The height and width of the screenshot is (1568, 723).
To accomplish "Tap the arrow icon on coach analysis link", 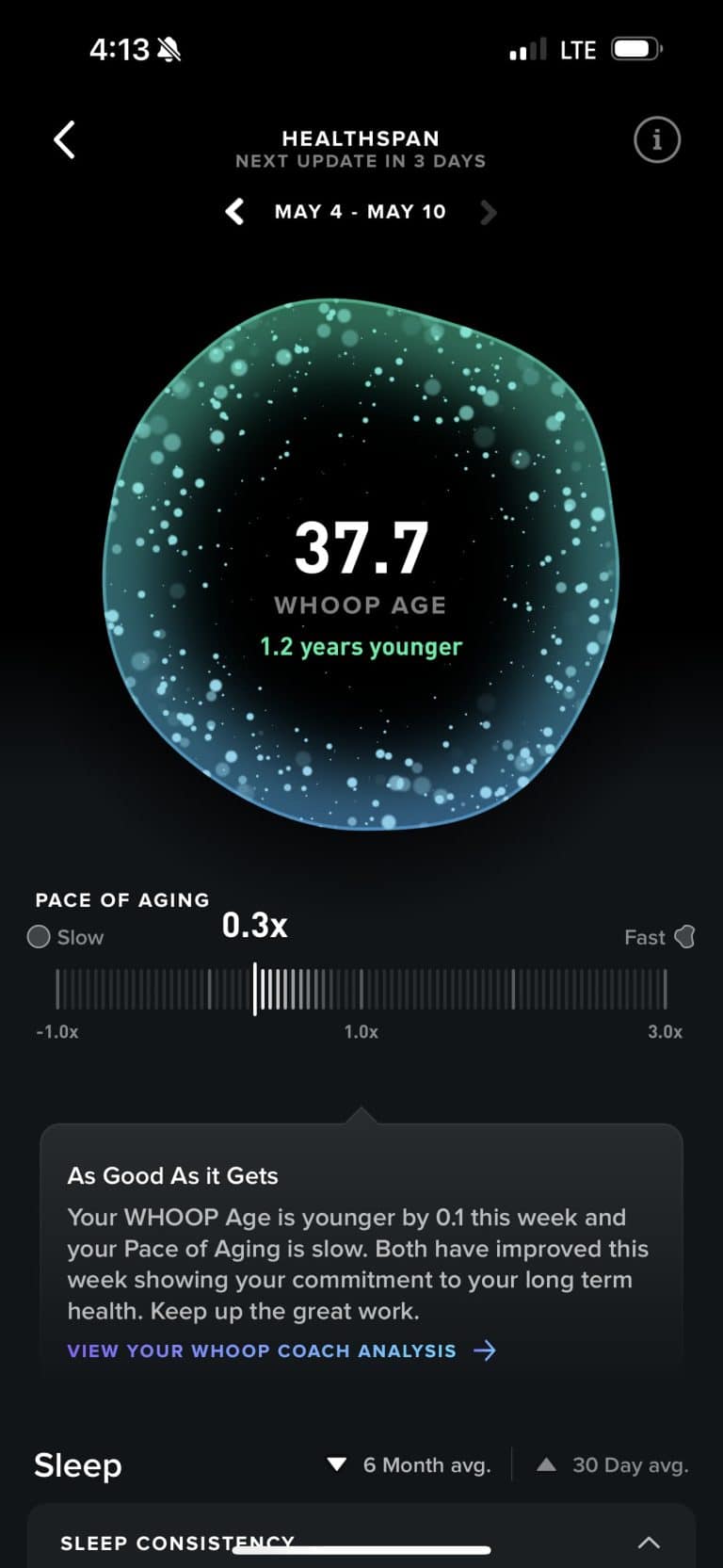I will pos(484,1350).
